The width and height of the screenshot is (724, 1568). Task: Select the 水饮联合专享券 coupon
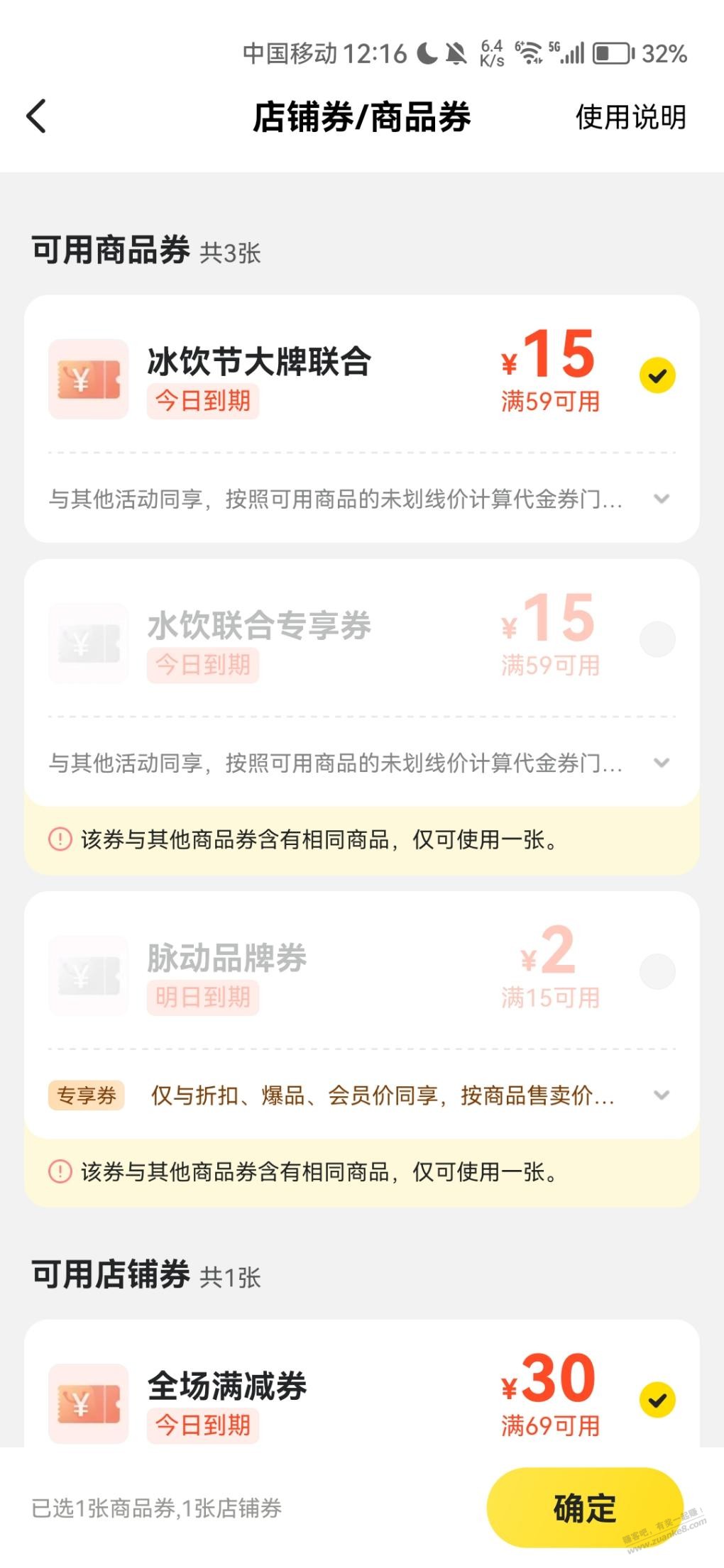click(x=657, y=639)
